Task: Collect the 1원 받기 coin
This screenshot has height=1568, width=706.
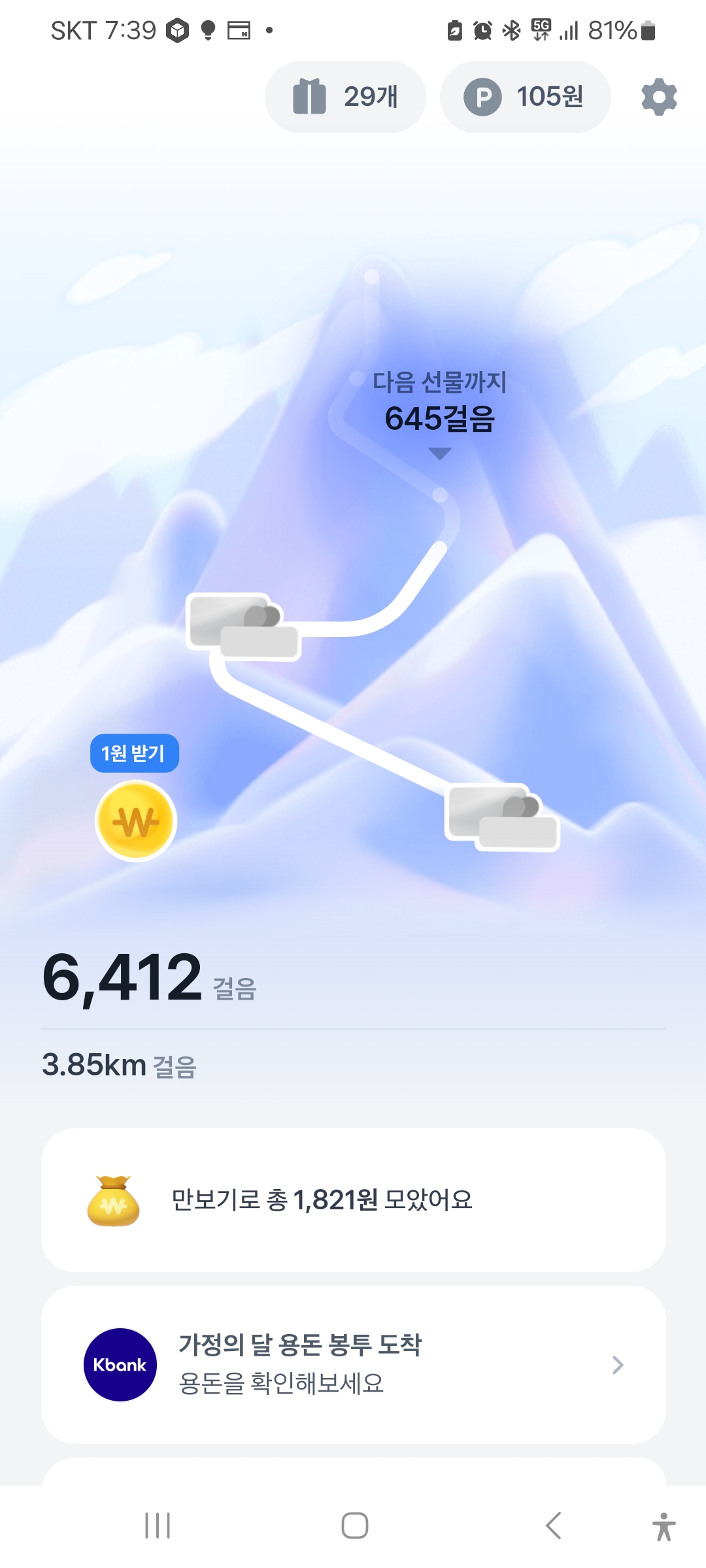Action: pos(136,820)
